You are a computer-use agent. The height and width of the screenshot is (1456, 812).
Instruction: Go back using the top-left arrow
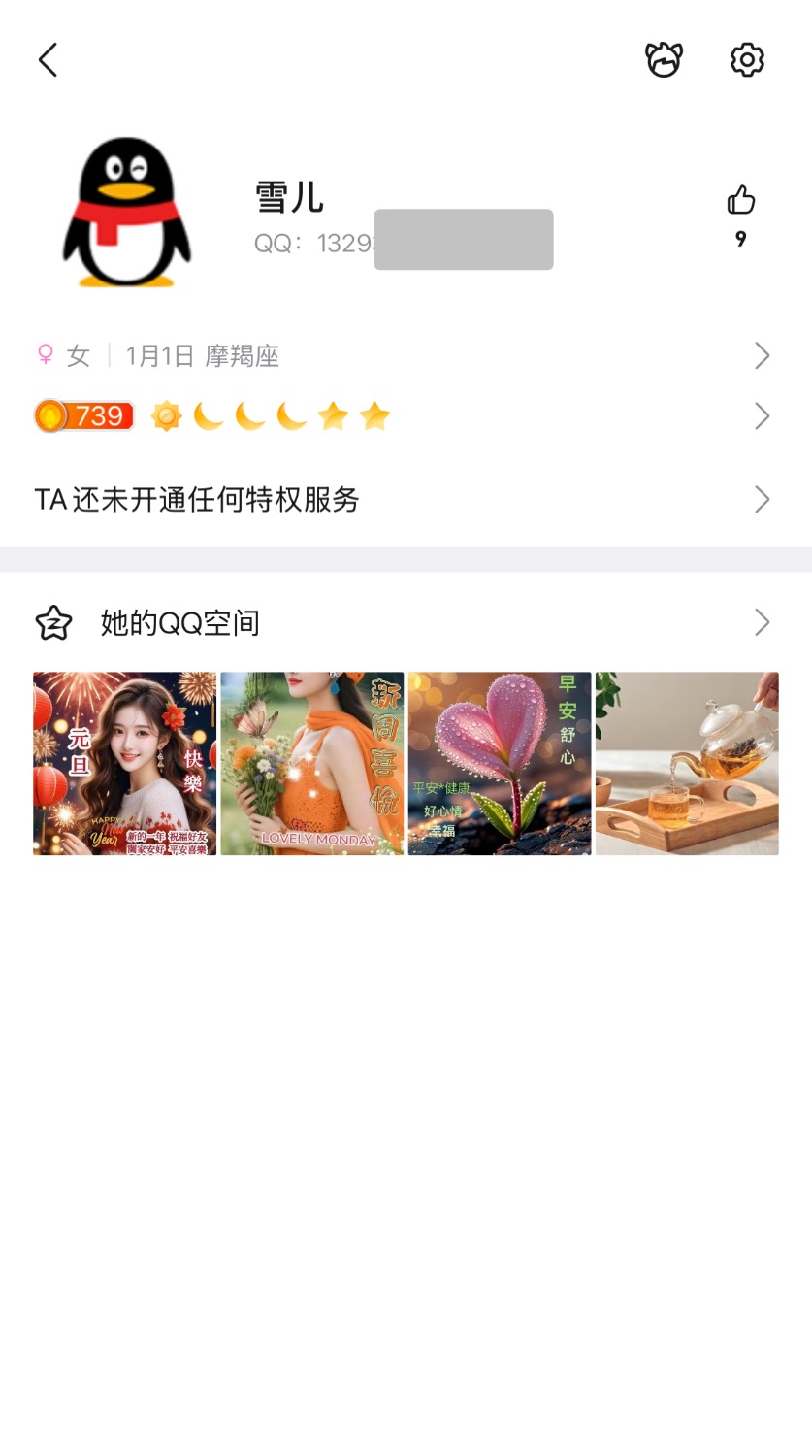click(48, 60)
